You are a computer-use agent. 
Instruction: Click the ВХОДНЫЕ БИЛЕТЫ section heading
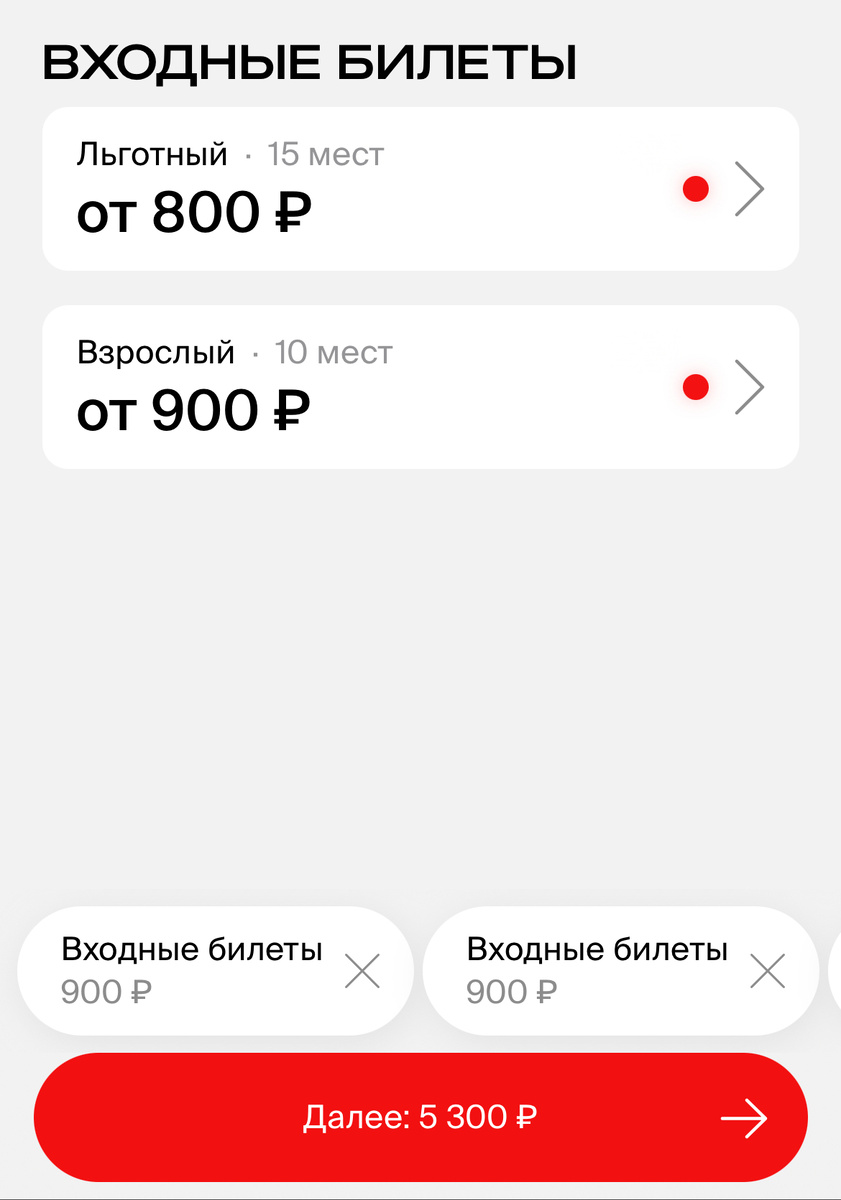pyautogui.click(x=310, y=60)
